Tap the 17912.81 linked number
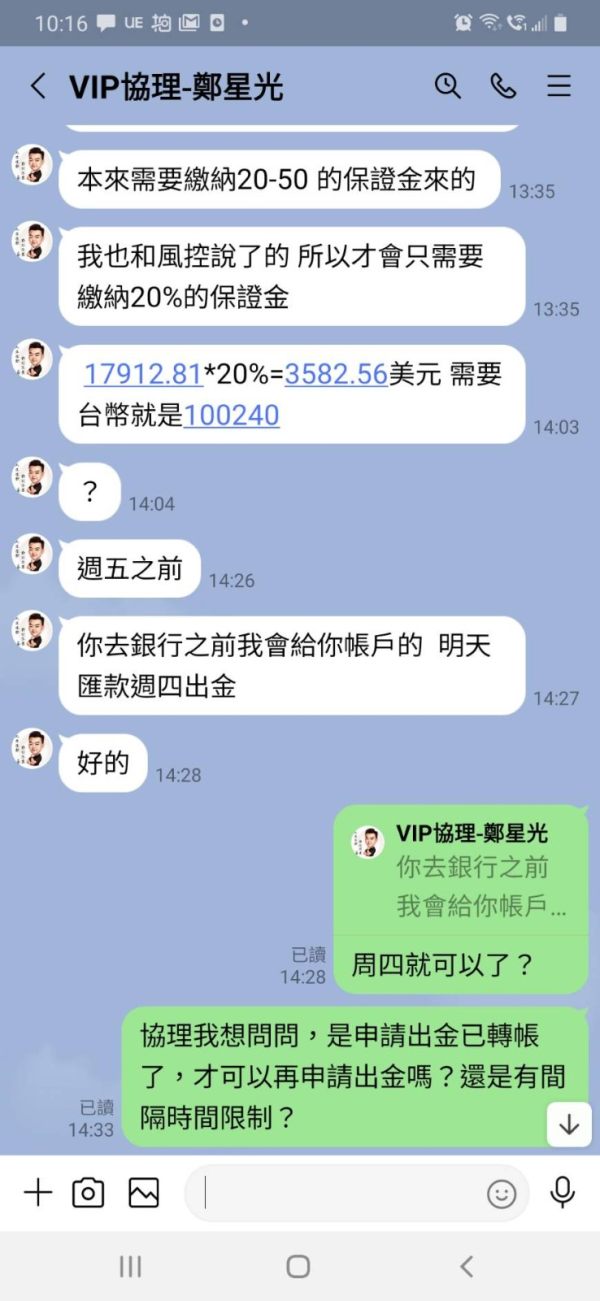Viewport: 600px width, 1301px height. click(143, 374)
